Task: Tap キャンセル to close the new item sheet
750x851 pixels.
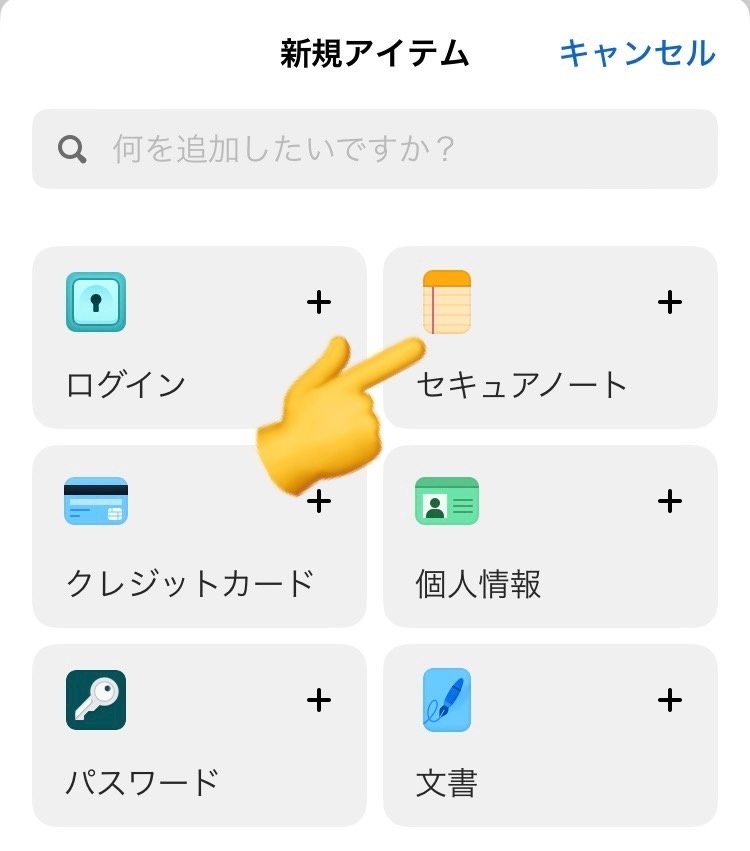Action: click(637, 54)
